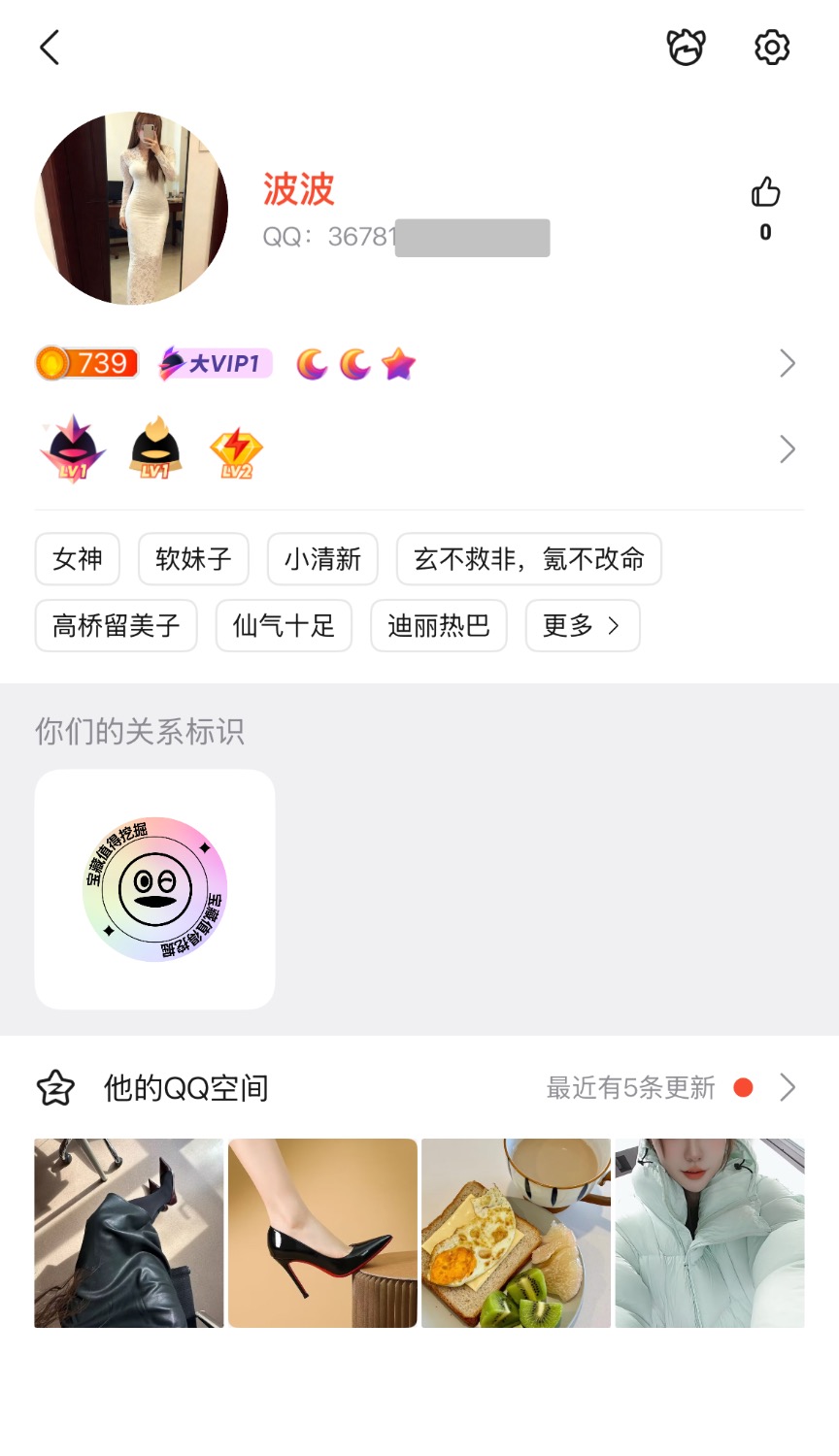839x1456 pixels.
Task: Select the 高桥留美子 tag
Action: point(116,626)
